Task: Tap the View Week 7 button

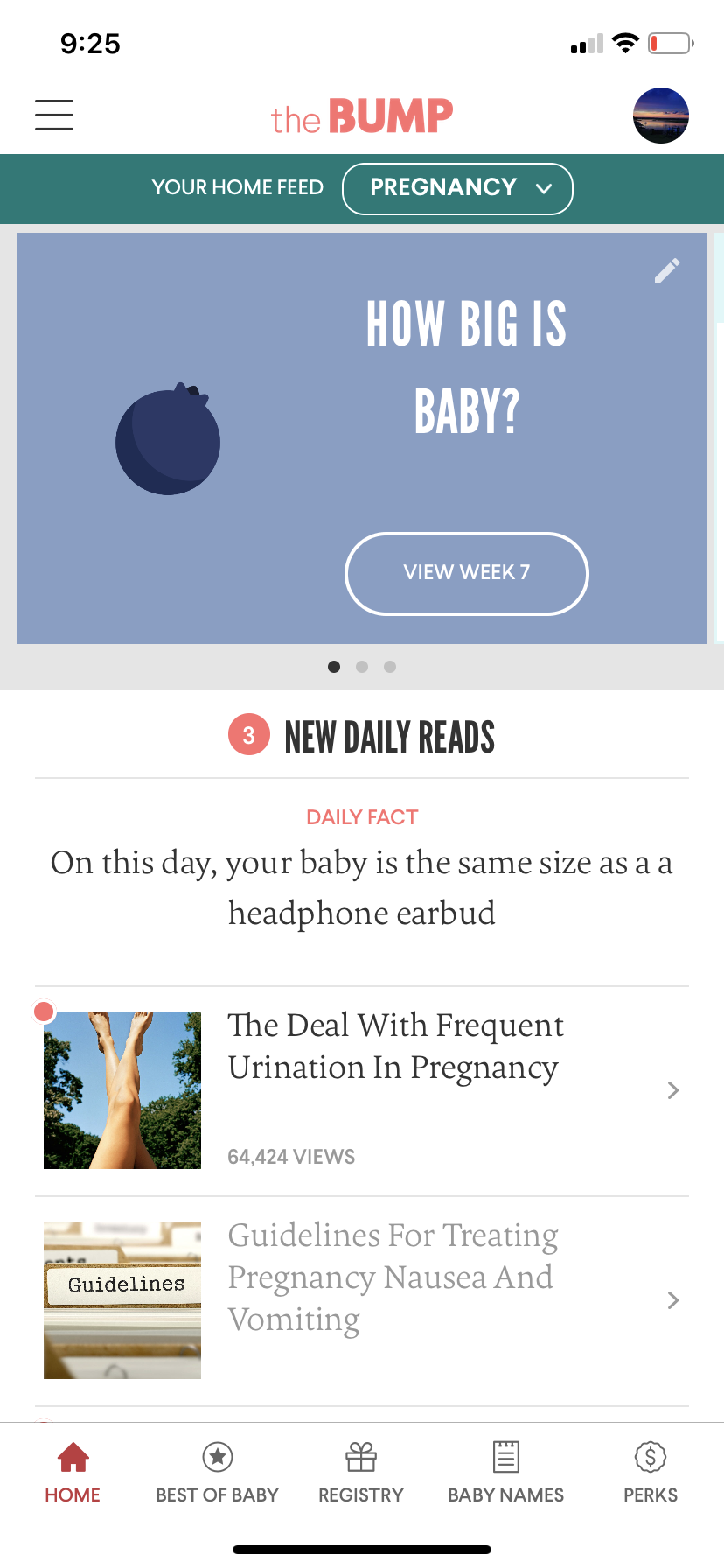Action: pyautogui.click(x=466, y=573)
